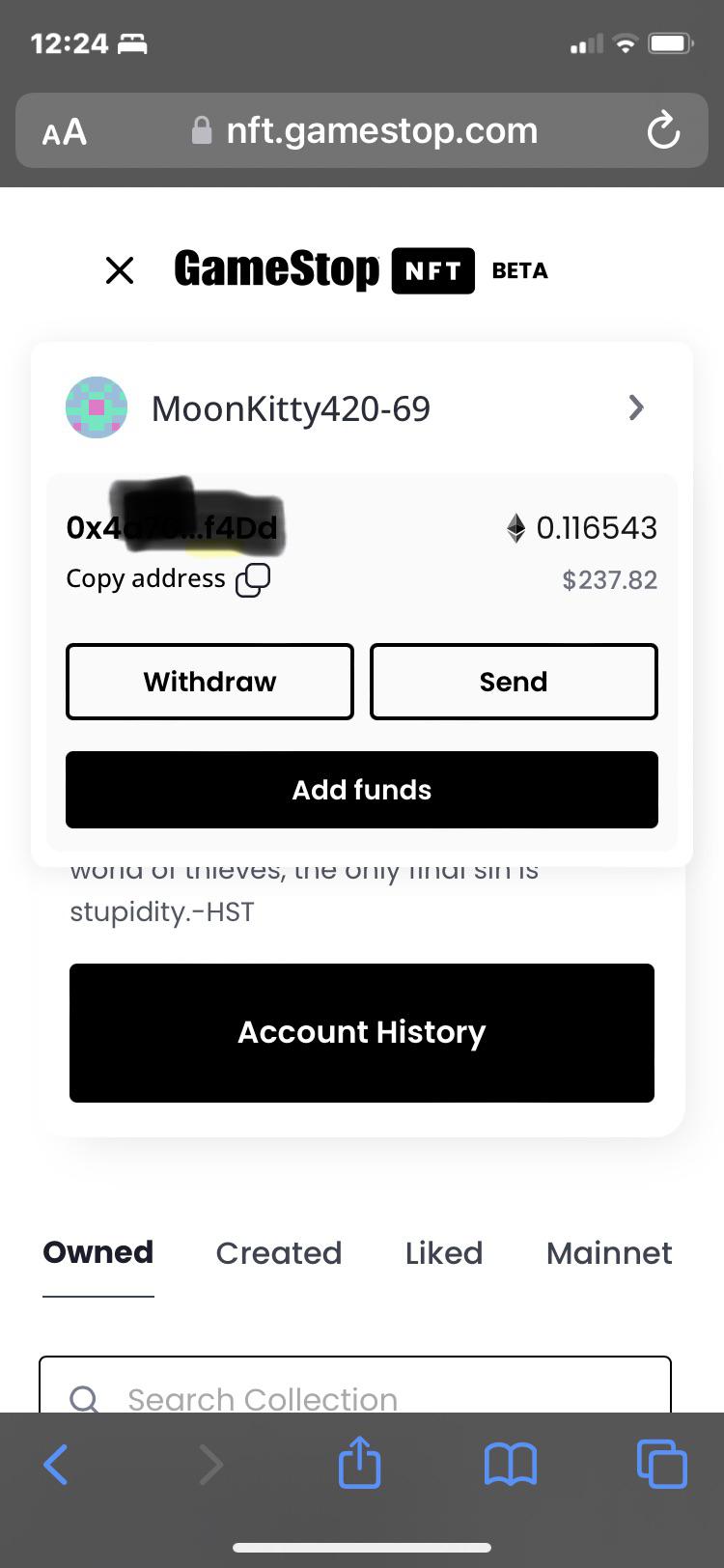The width and height of the screenshot is (724, 1568).
Task: Share this page from Safari toolbar
Action: click(x=360, y=1463)
